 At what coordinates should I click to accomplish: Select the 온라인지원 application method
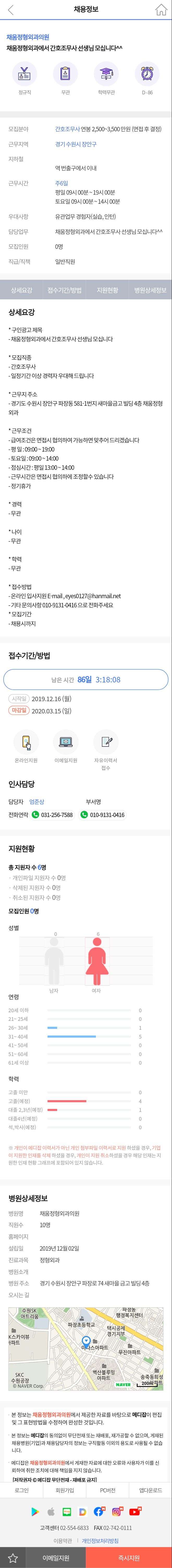point(26,746)
